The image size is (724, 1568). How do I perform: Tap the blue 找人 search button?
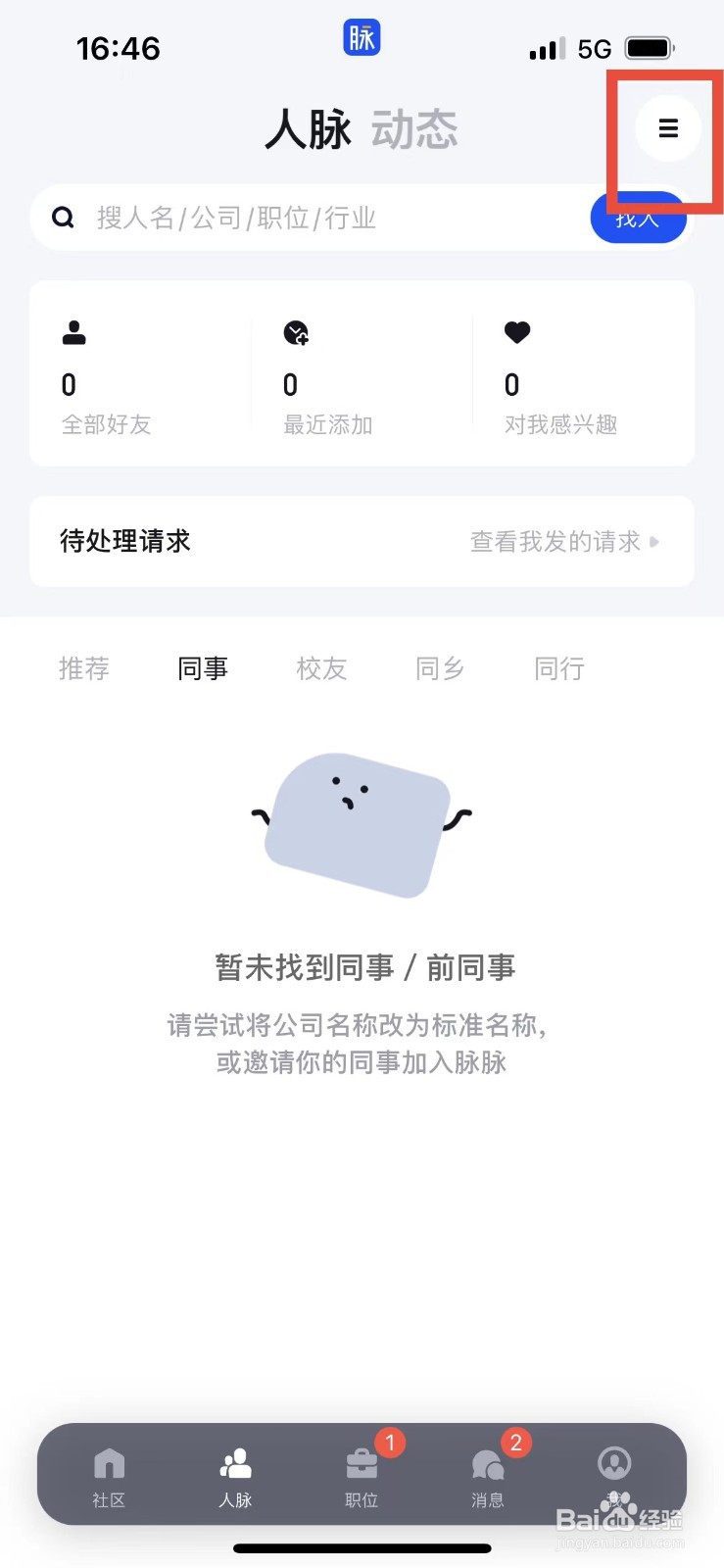tap(638, 218)
